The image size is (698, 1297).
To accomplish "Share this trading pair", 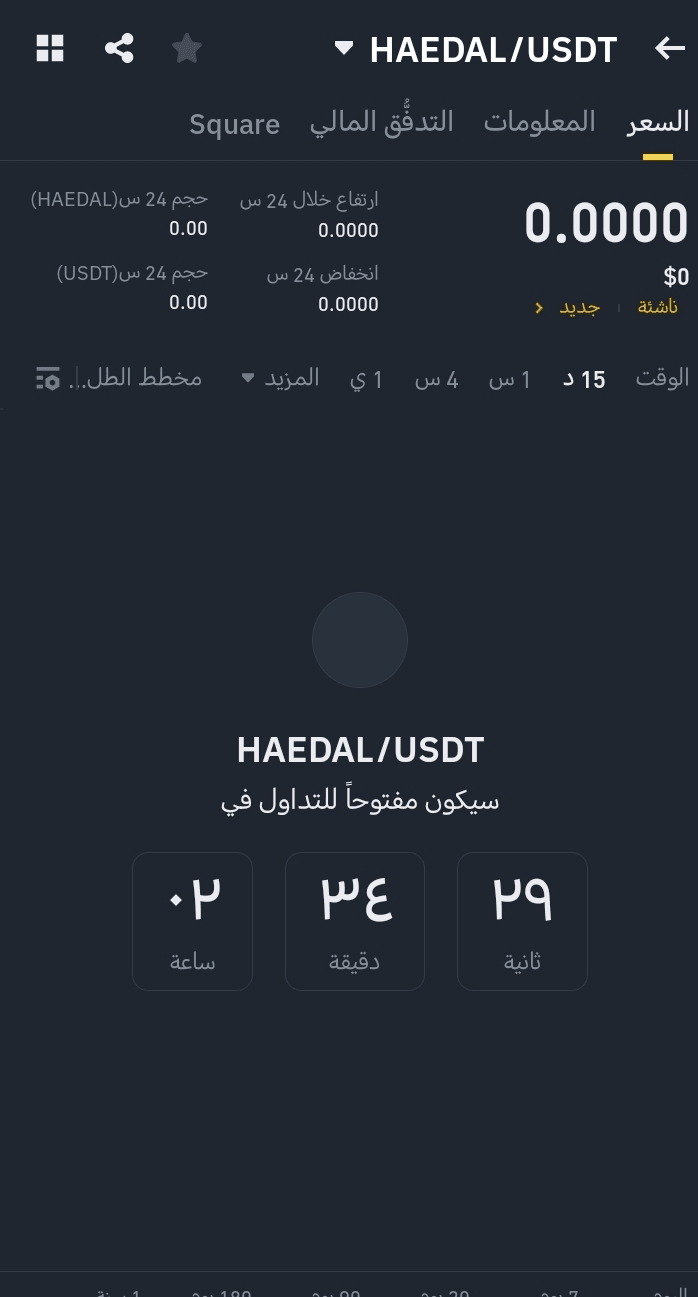I will point(119,48).
